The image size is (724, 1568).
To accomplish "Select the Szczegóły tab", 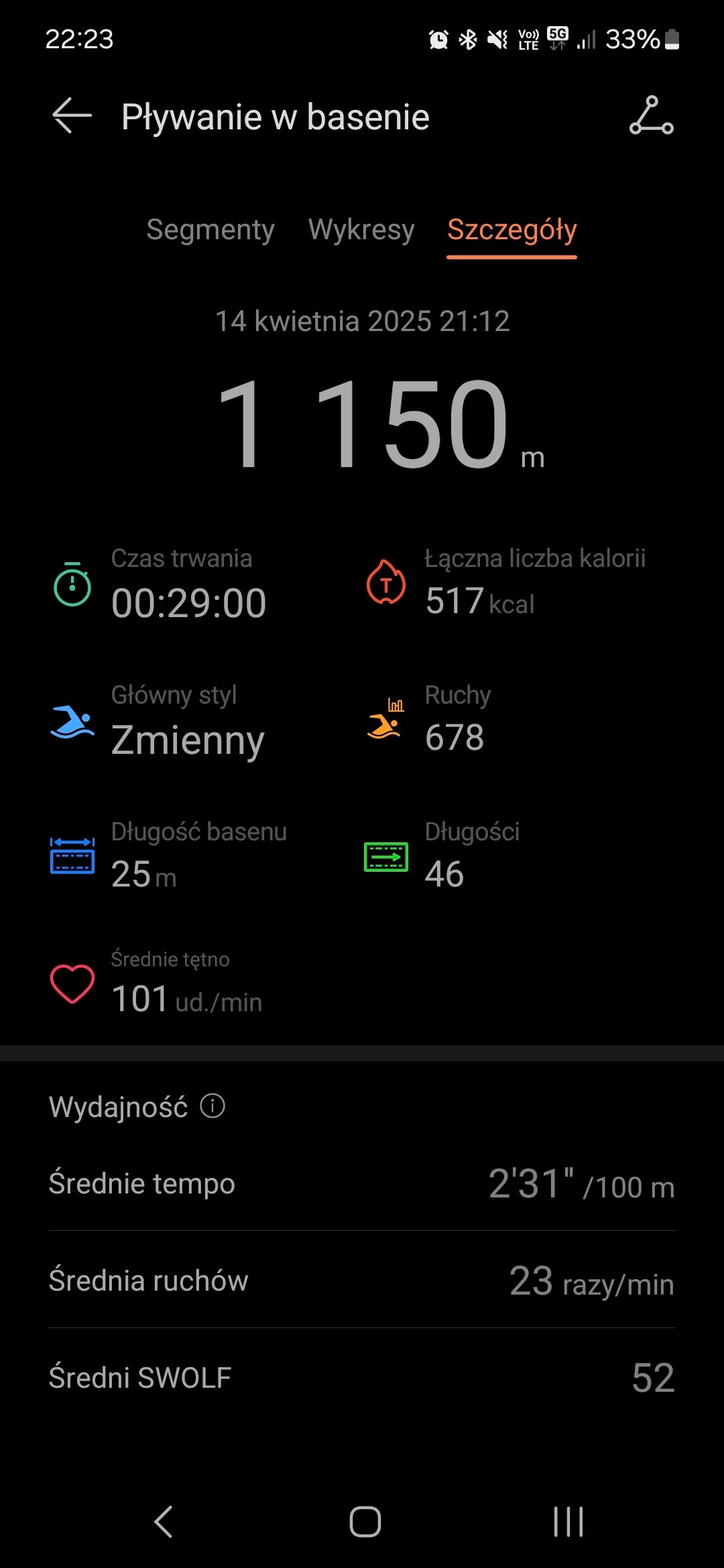I will (511, 230).
